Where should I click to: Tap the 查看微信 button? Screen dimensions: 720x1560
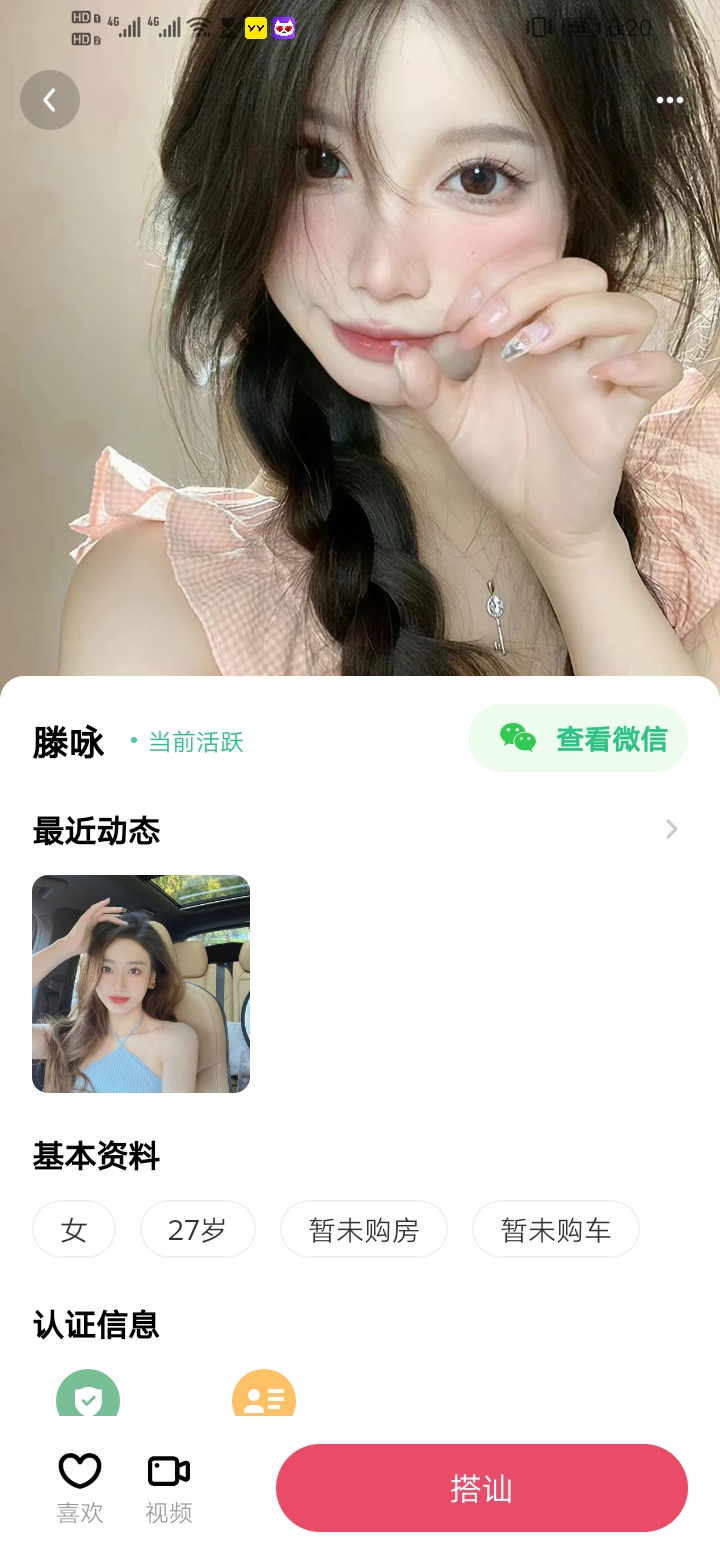tap(578, 738)
